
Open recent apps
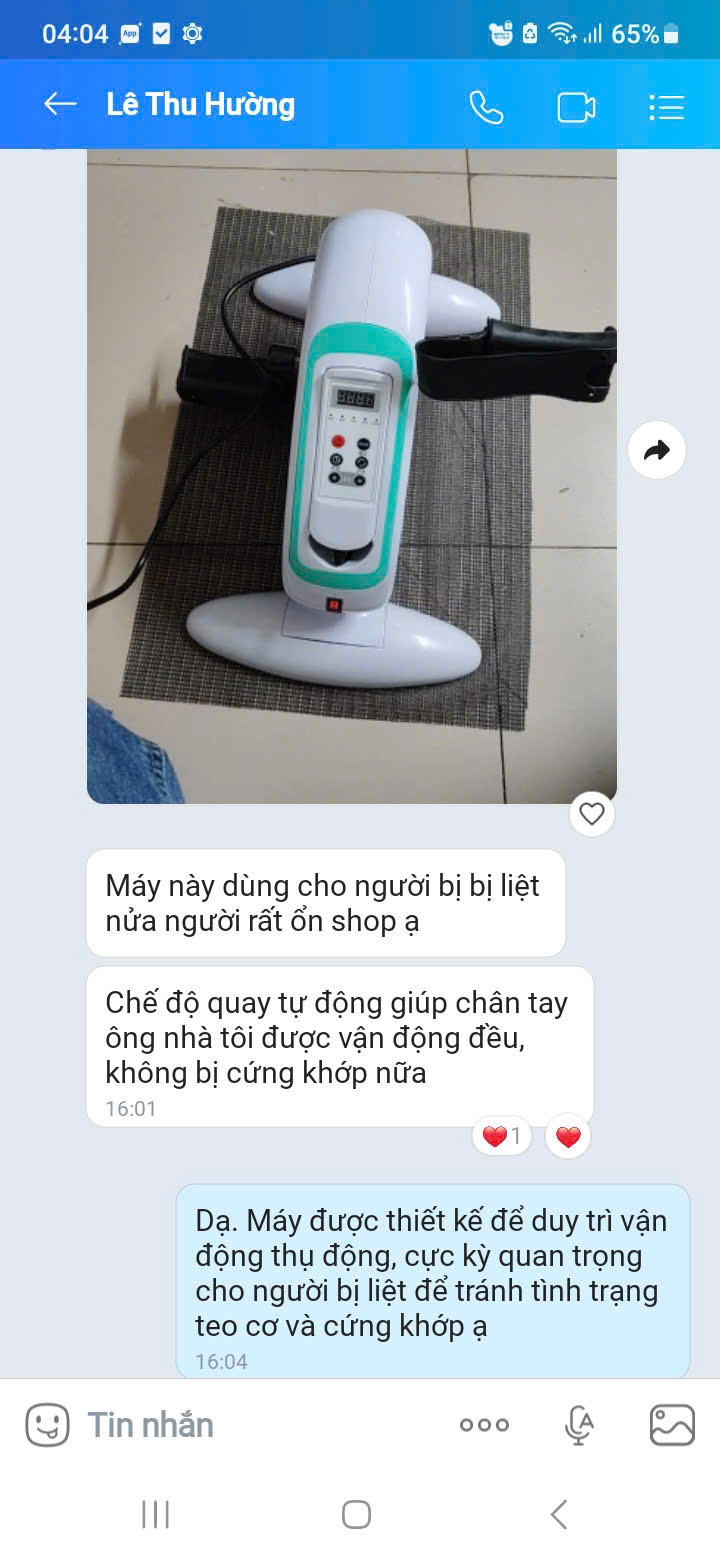pyautogui.click(x=155, y=1514)
